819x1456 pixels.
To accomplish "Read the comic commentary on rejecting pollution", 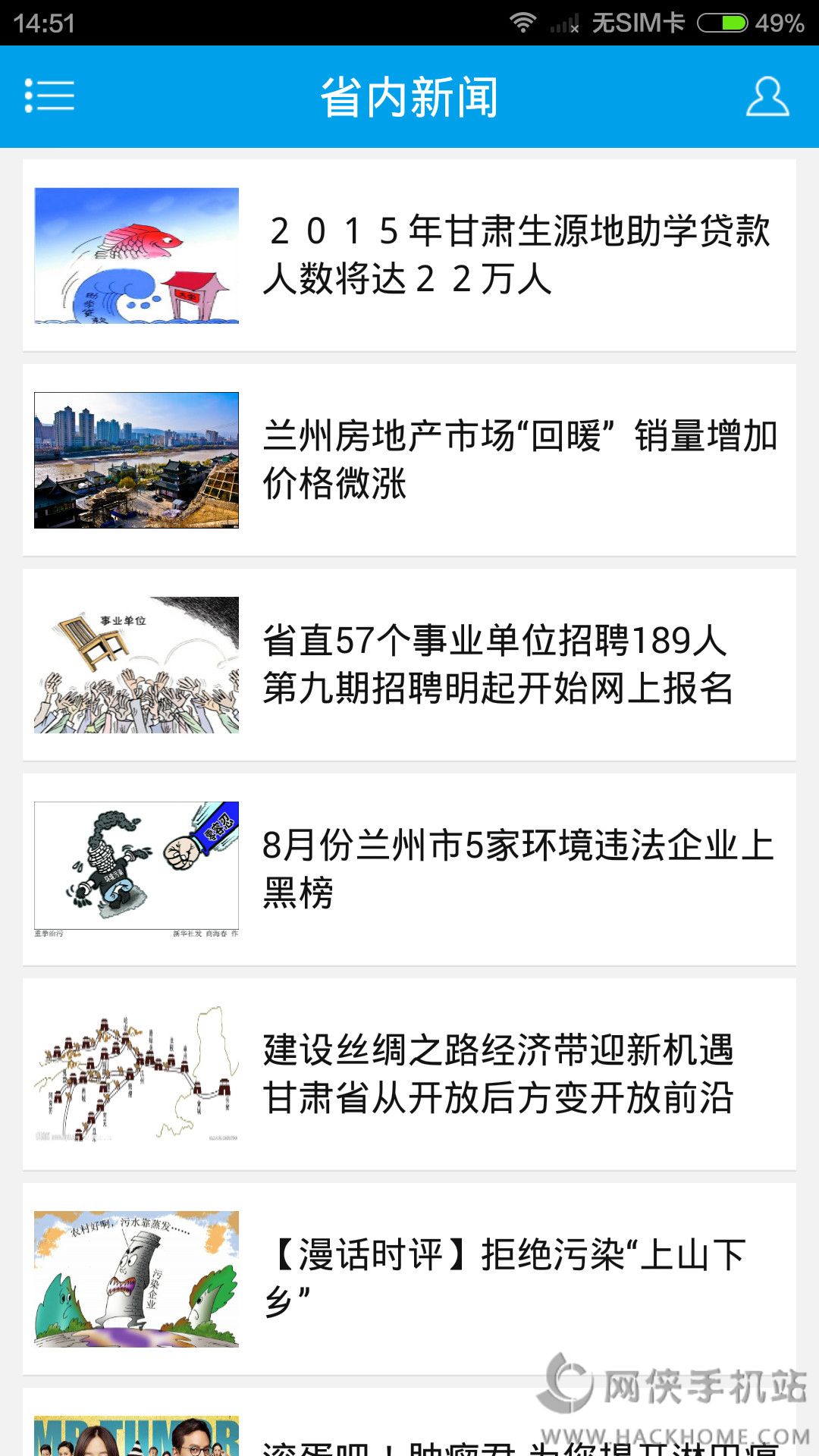I will pyautogui.click(x=409, y=1279).
